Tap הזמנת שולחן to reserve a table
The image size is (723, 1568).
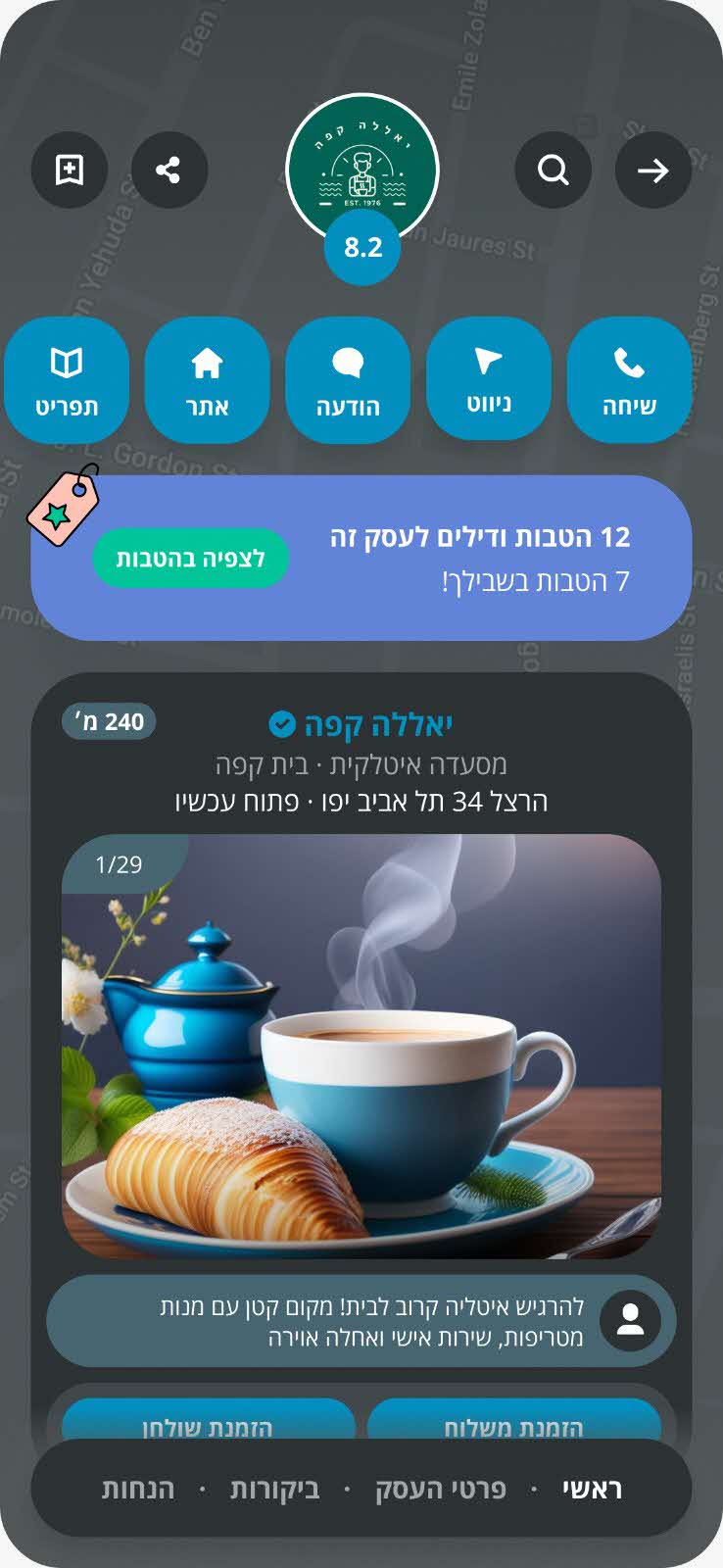pos(208,1423)
